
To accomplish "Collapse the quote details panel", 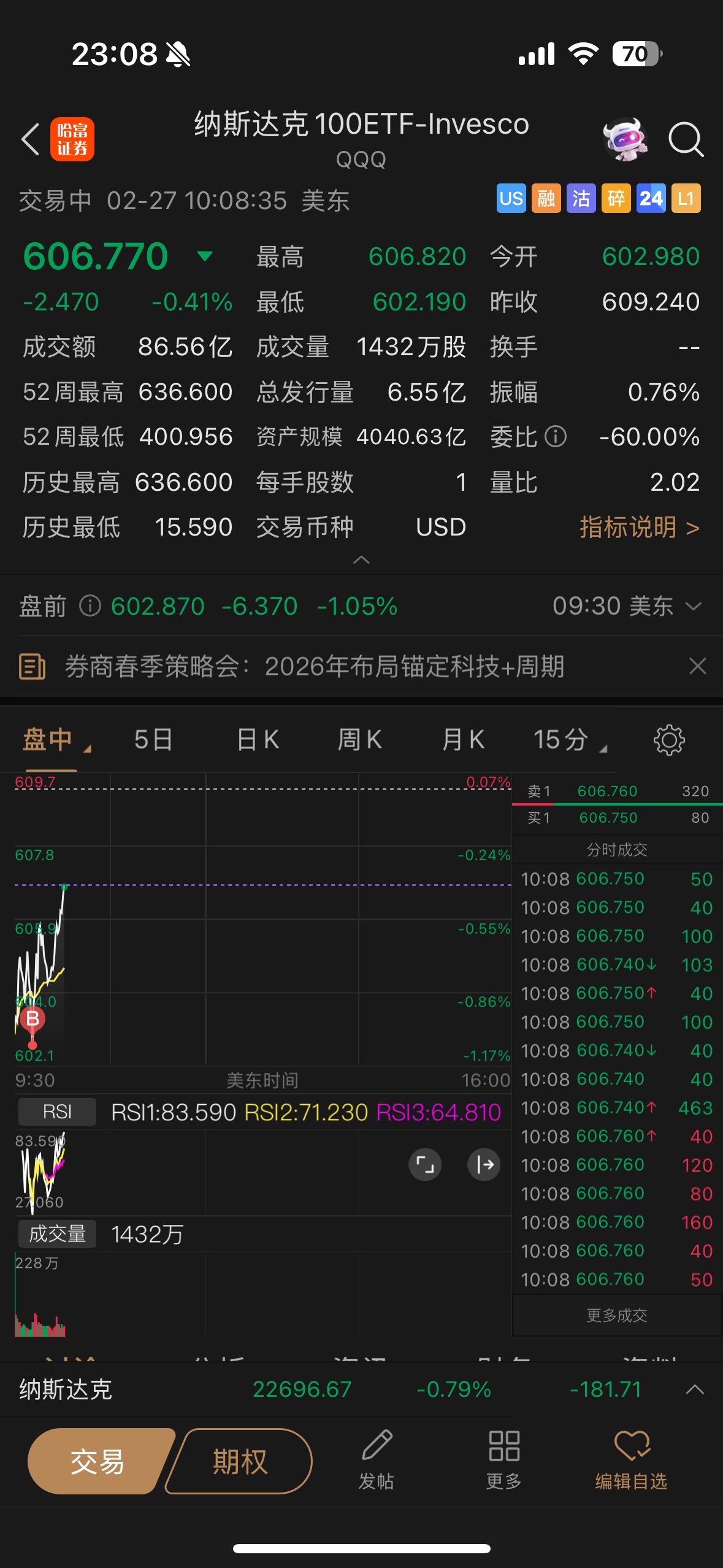I will pyautogui.click(x=361, y=559).
